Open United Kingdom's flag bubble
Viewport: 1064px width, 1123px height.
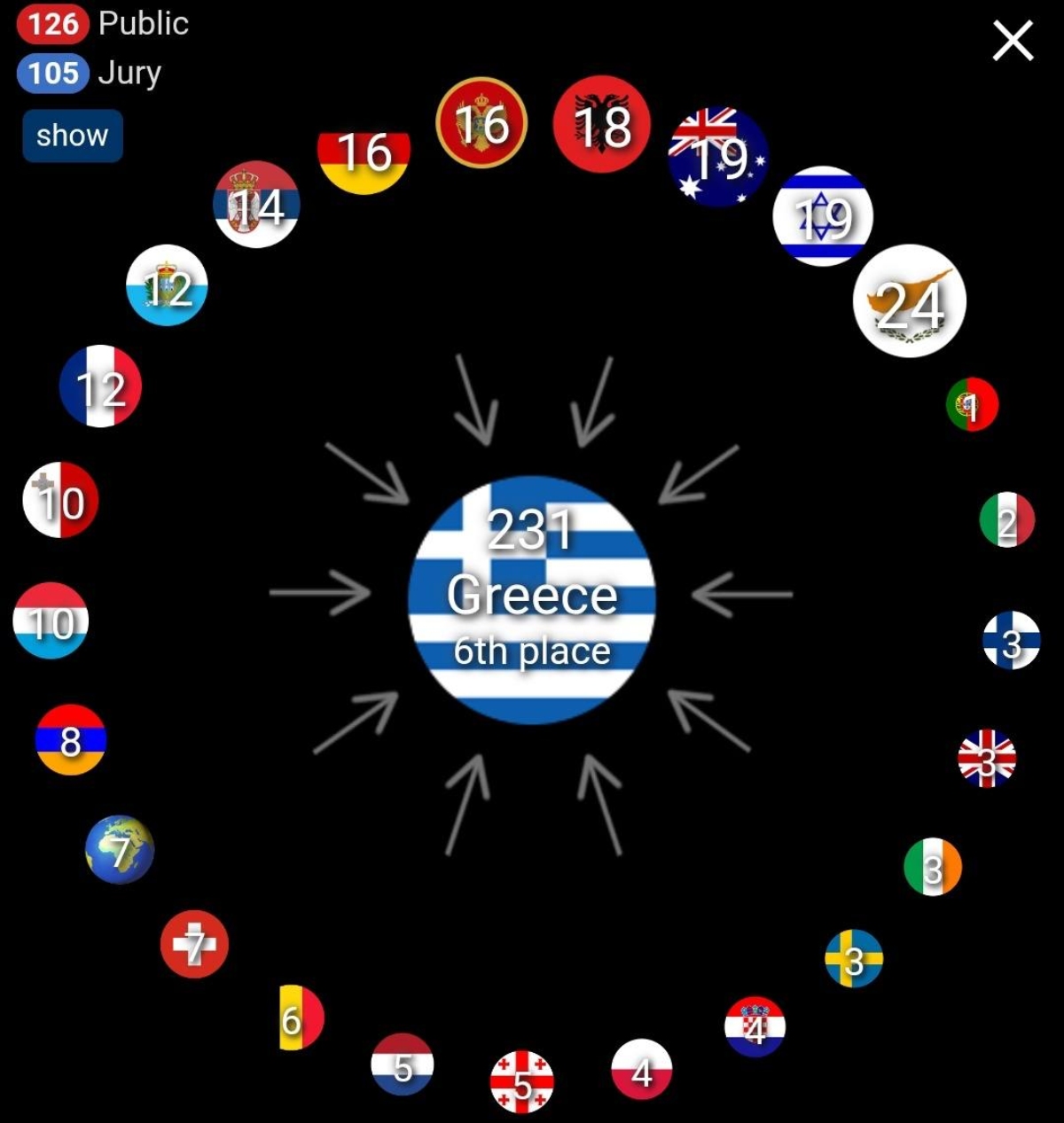click(x=987, y=759)
